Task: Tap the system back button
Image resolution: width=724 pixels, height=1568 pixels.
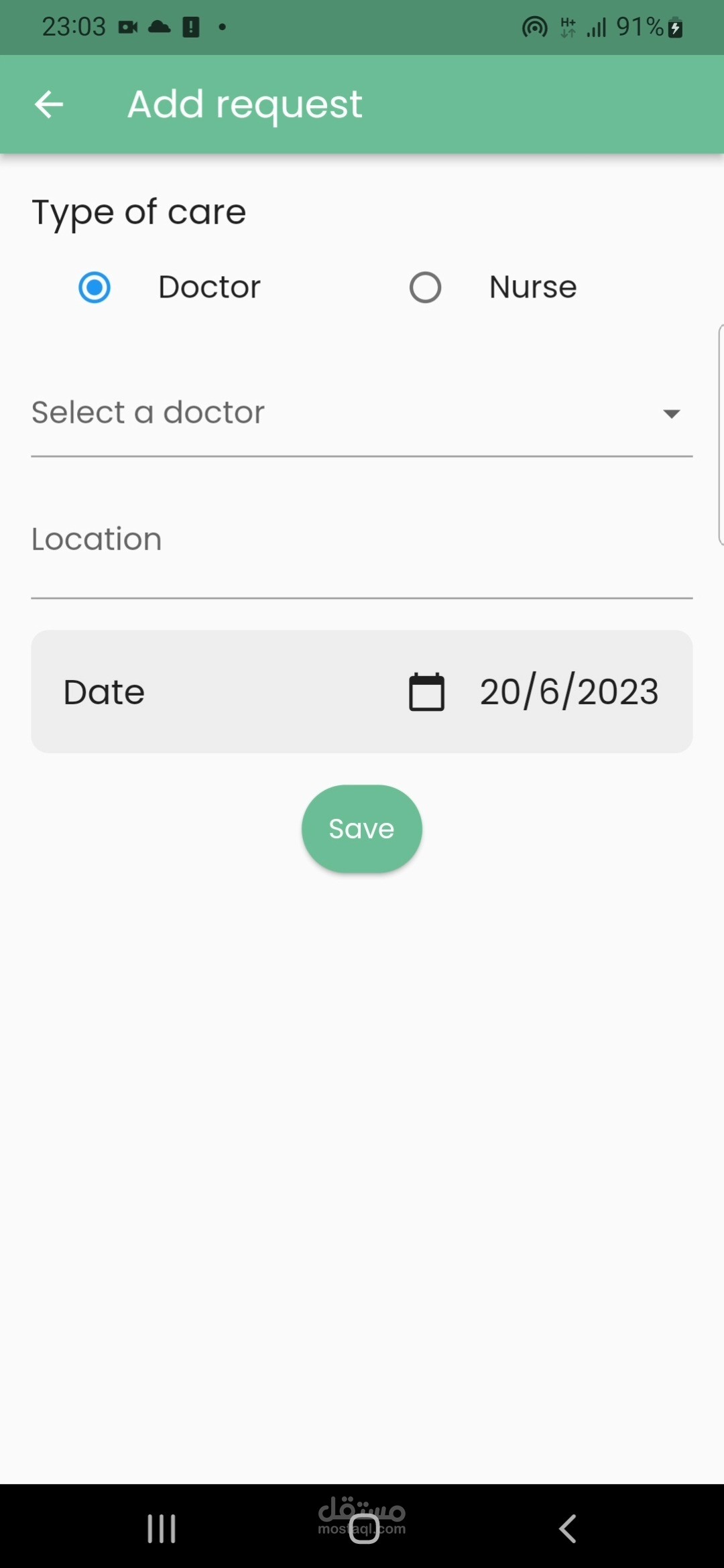Action: 567,1528
